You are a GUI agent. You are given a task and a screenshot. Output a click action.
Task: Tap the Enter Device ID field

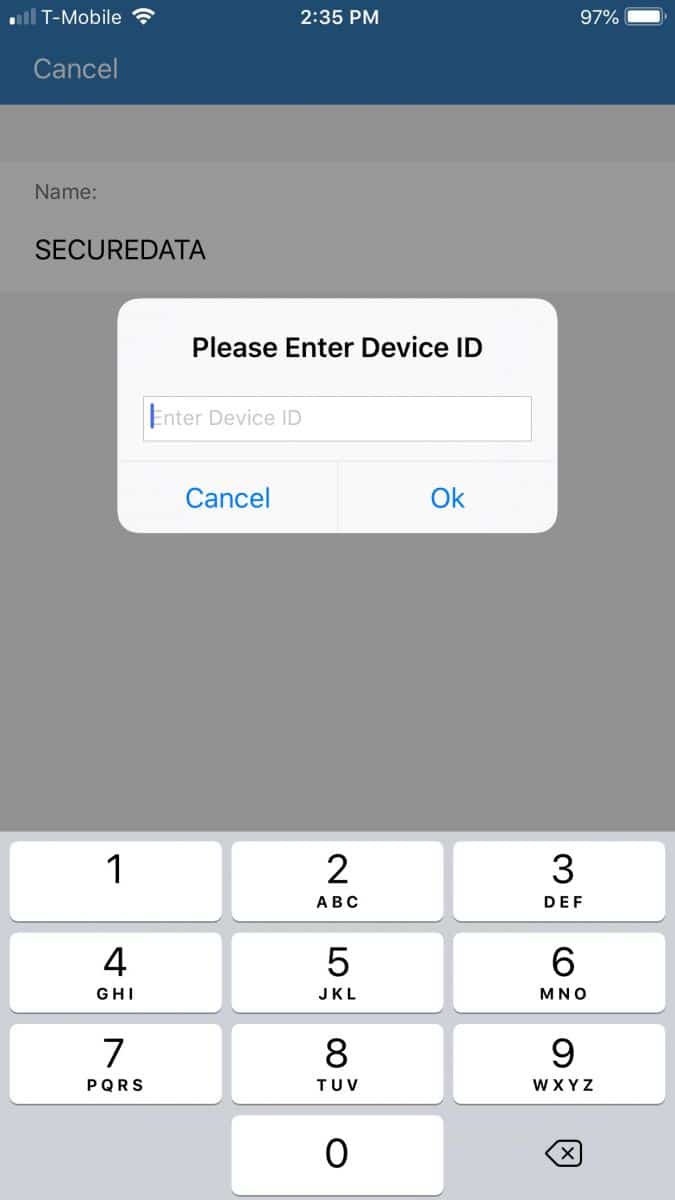point(337,418)
